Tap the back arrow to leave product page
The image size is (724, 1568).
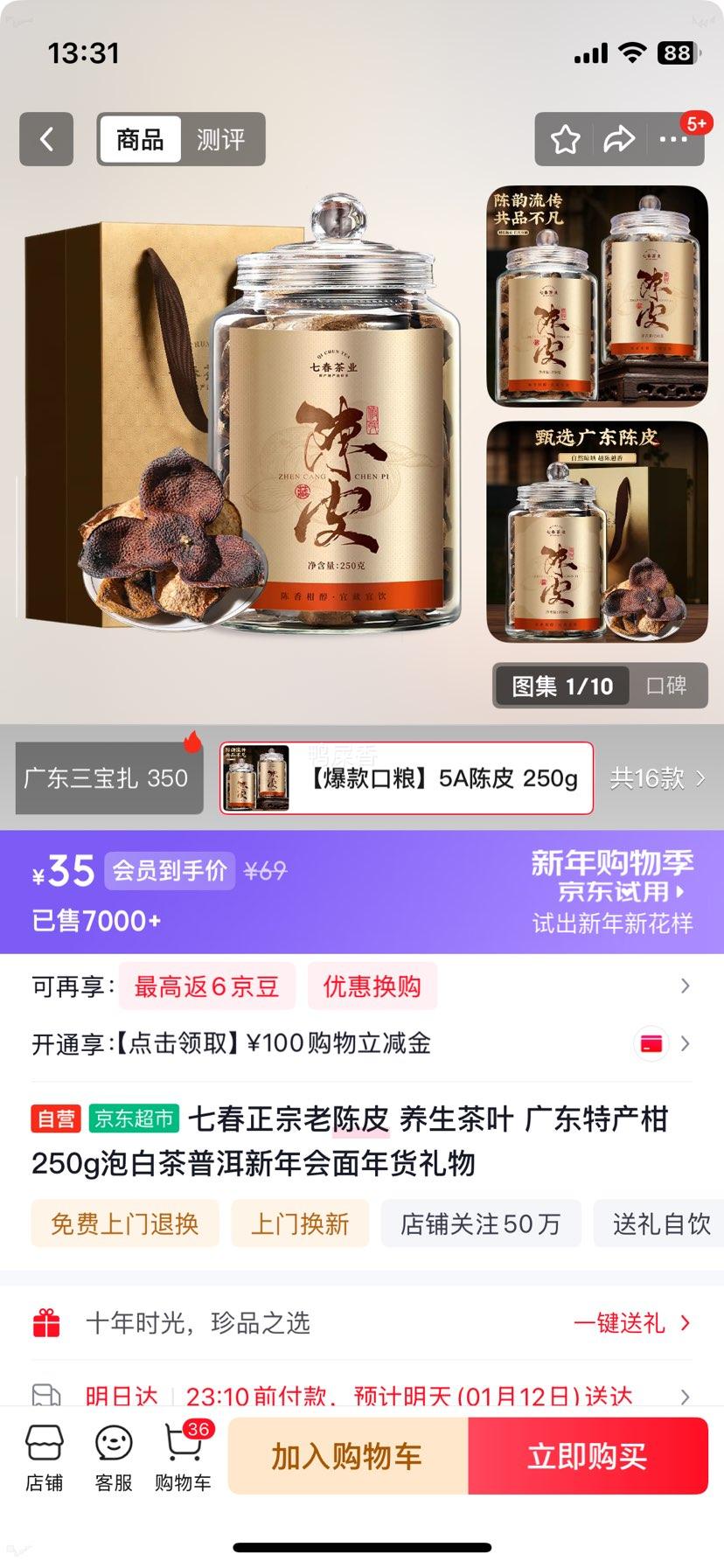pos(45,141)
